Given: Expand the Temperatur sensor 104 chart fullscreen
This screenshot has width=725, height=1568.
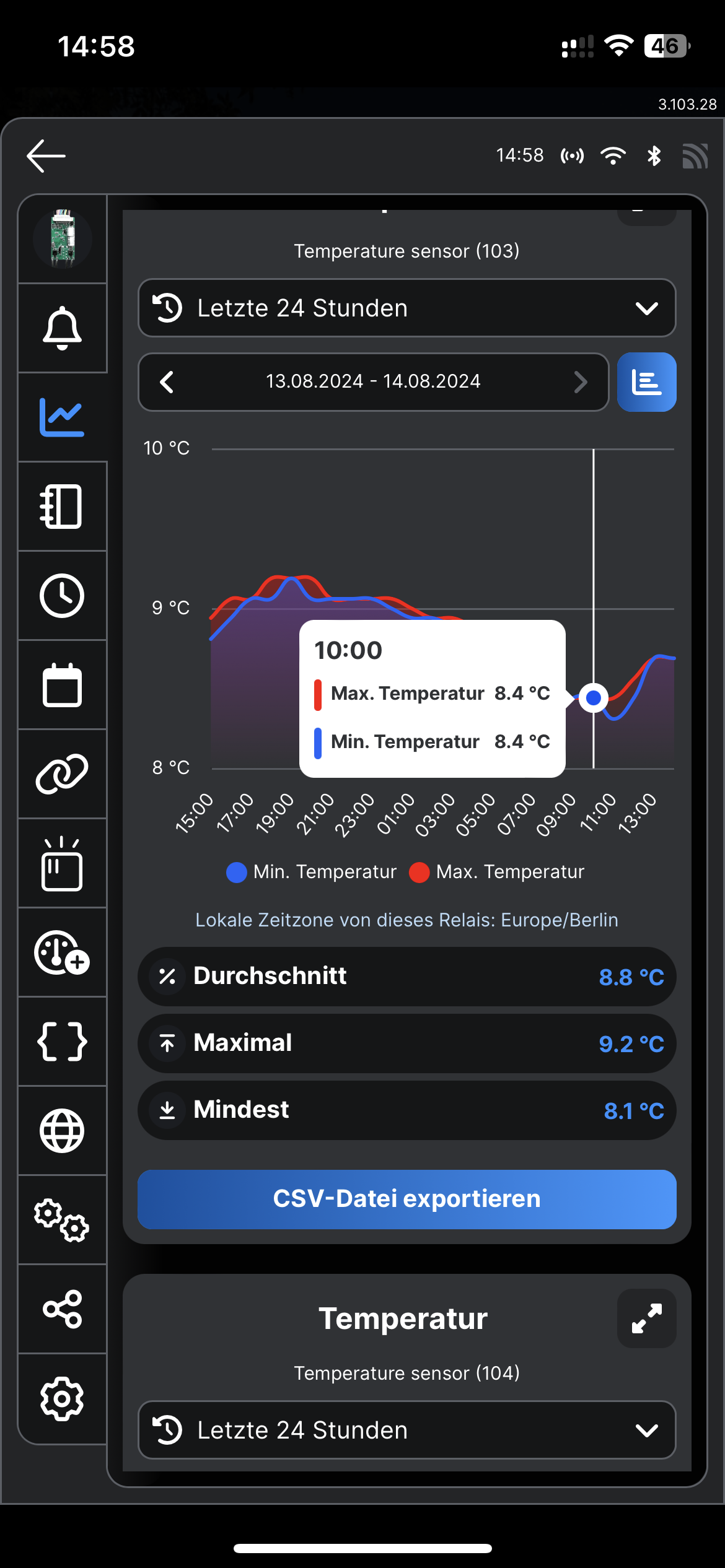Looking at the screenshot, I should tap(647, 1318).
